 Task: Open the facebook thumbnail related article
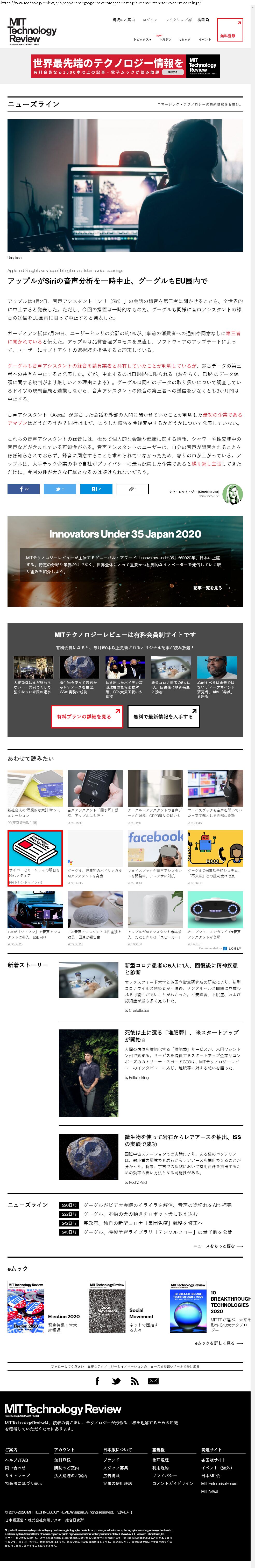[155, 848]
